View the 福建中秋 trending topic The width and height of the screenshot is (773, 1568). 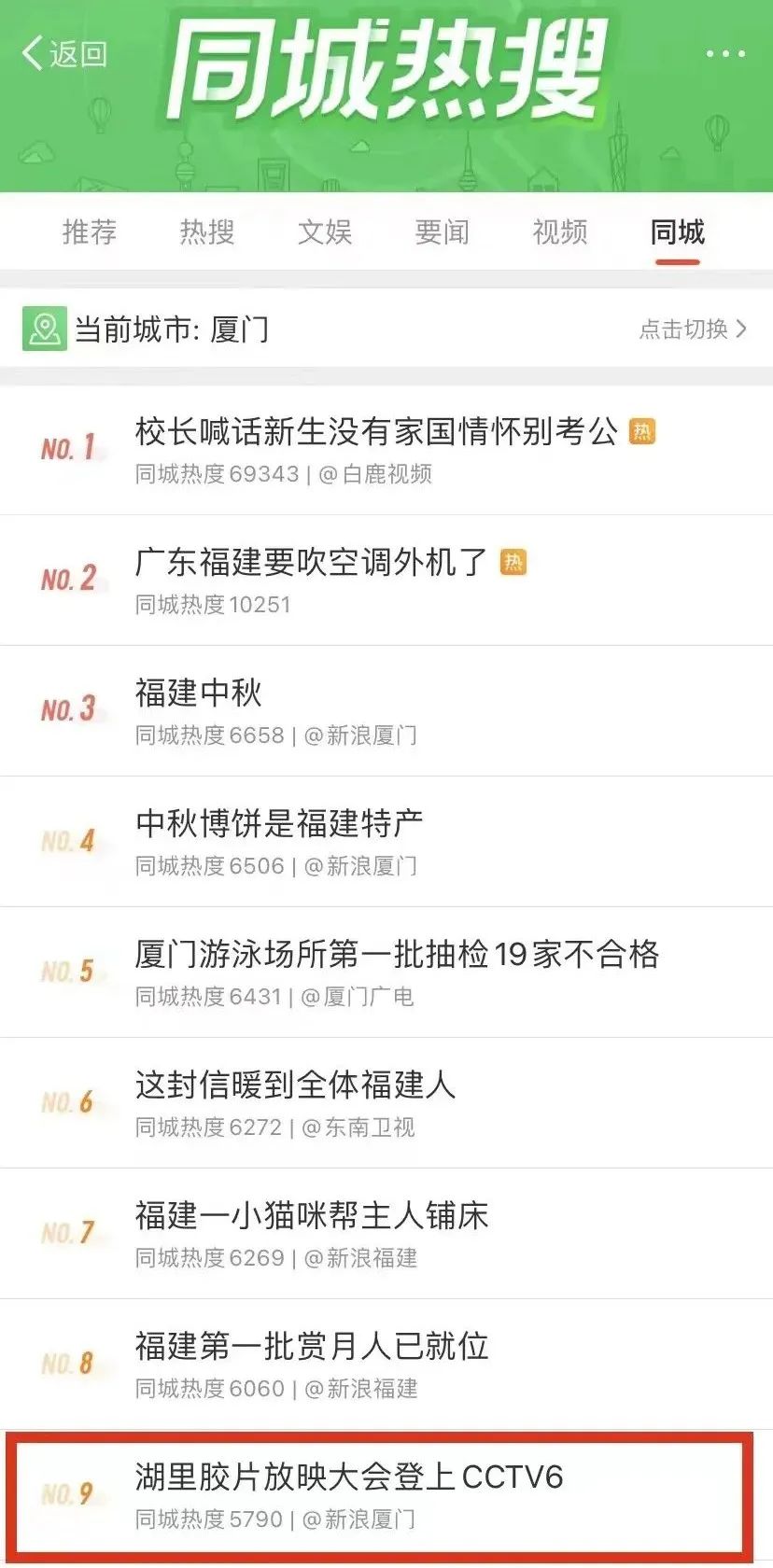[x=199, y=693]
